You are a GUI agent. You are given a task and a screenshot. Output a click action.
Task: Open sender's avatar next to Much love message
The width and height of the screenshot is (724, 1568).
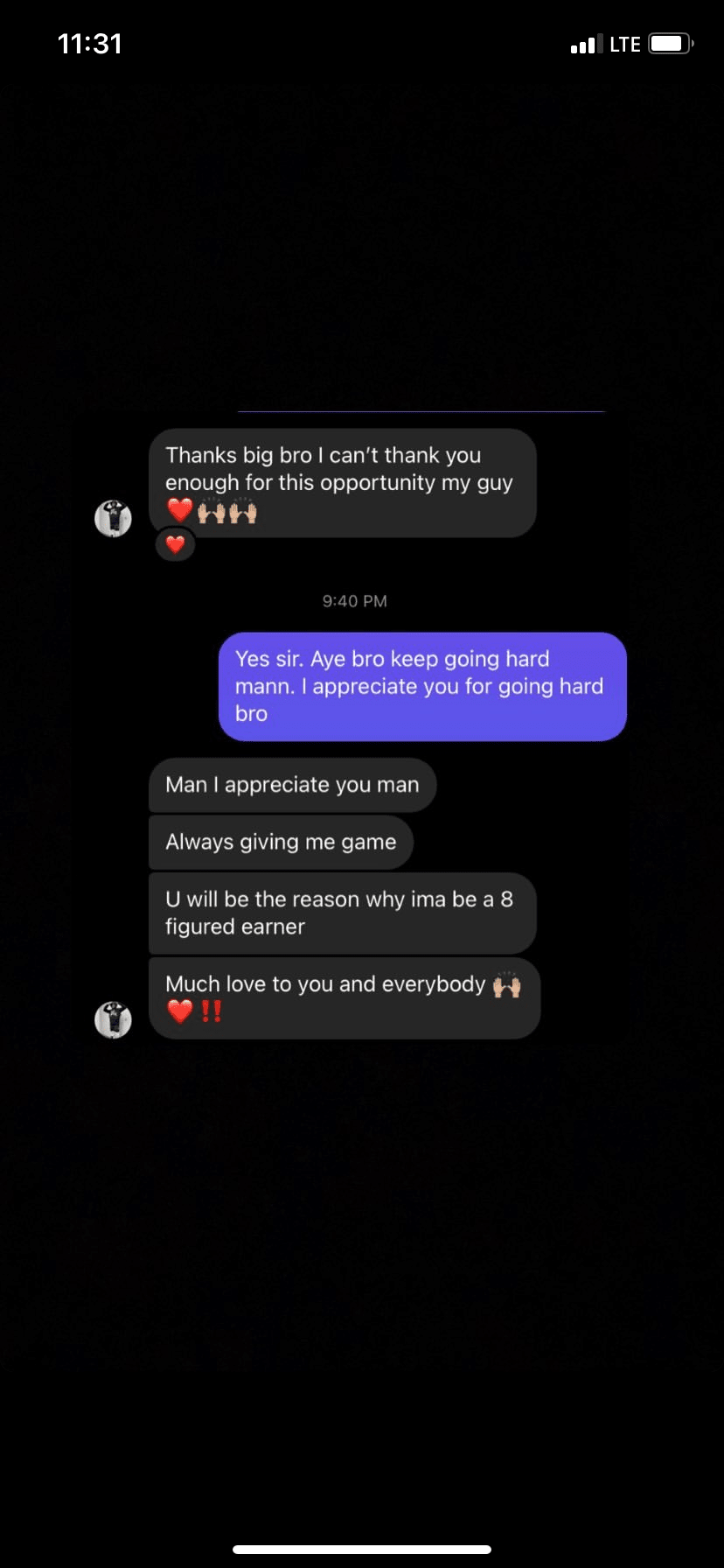coord(113,1020)
